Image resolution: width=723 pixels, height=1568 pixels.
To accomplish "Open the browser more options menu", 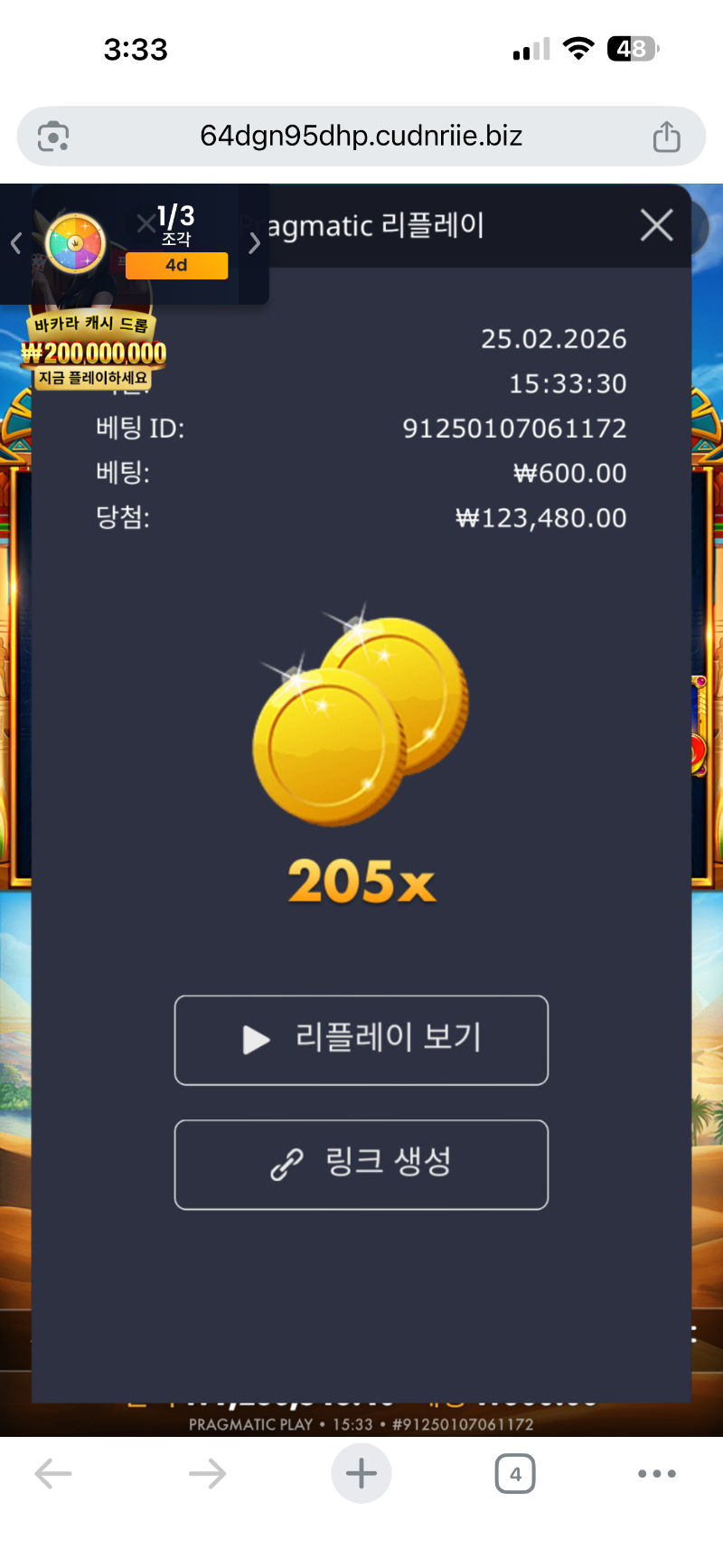I will [657, 1474].
